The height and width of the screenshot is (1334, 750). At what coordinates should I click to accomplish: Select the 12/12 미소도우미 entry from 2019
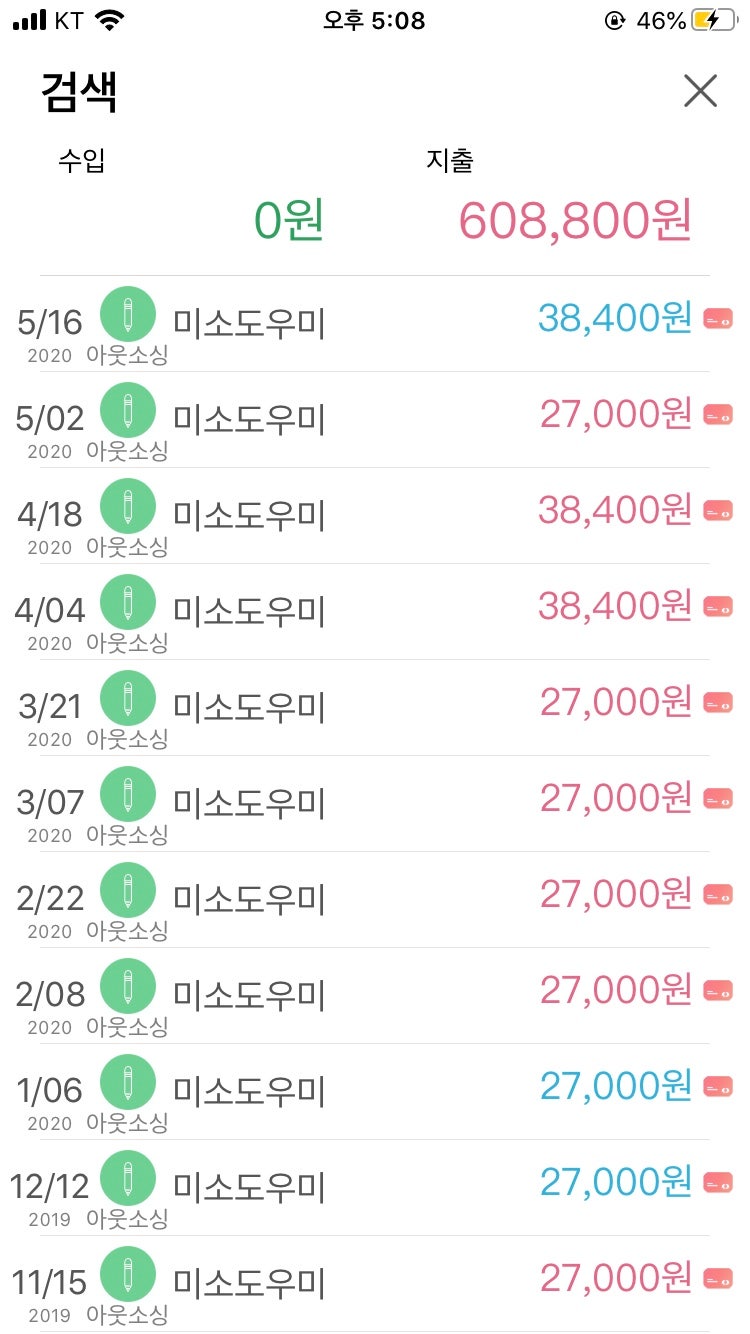tap(375, 1188)
